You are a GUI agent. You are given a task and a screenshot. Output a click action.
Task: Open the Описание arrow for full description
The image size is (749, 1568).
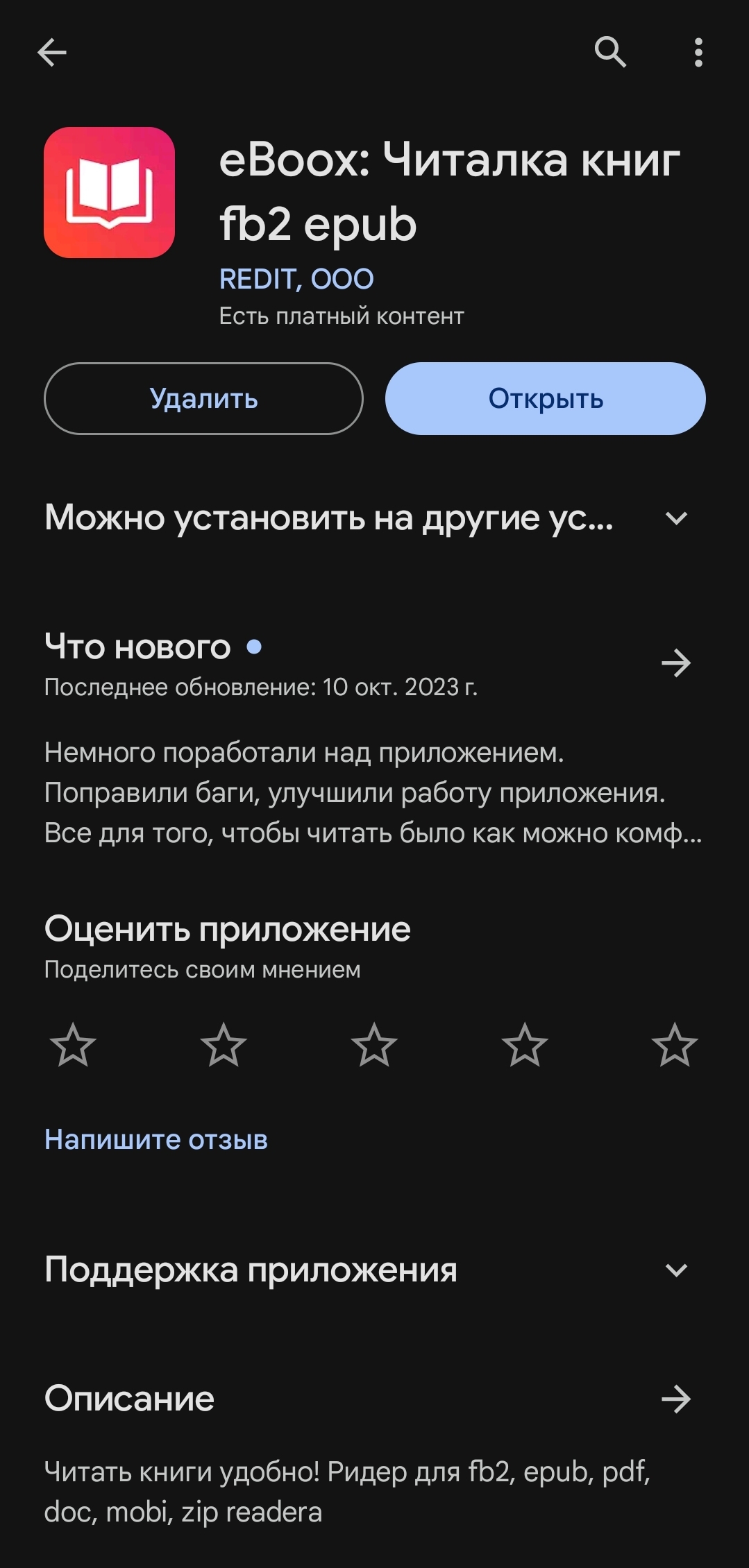(675, 1399)
